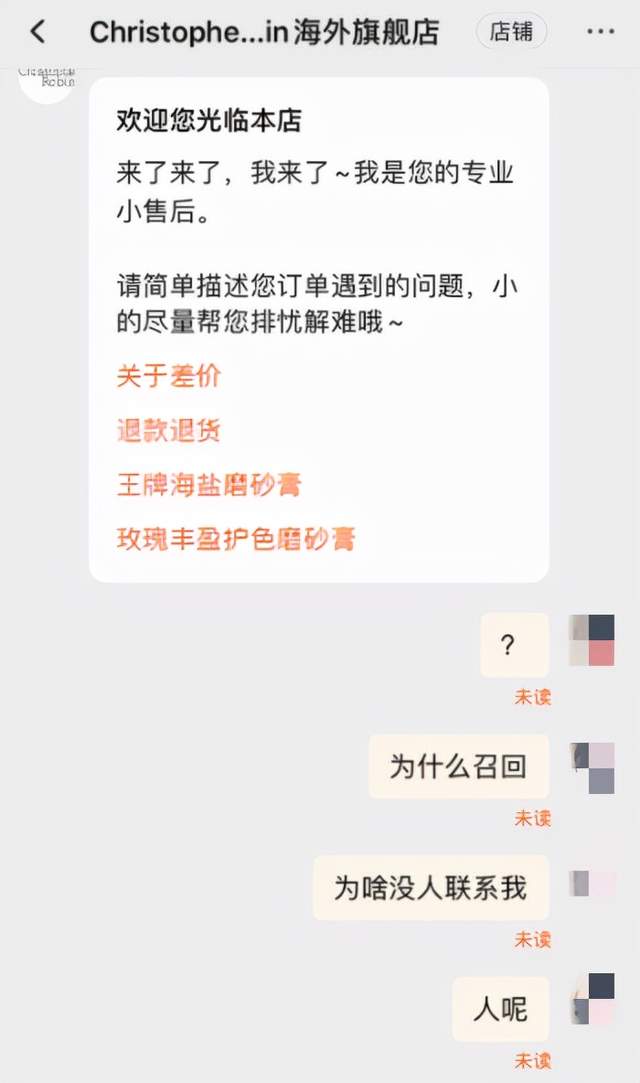Go back using the top-left arrow
Viewport: 640px width, 1083px height.
pyautogui.click(x=38, y=32)
